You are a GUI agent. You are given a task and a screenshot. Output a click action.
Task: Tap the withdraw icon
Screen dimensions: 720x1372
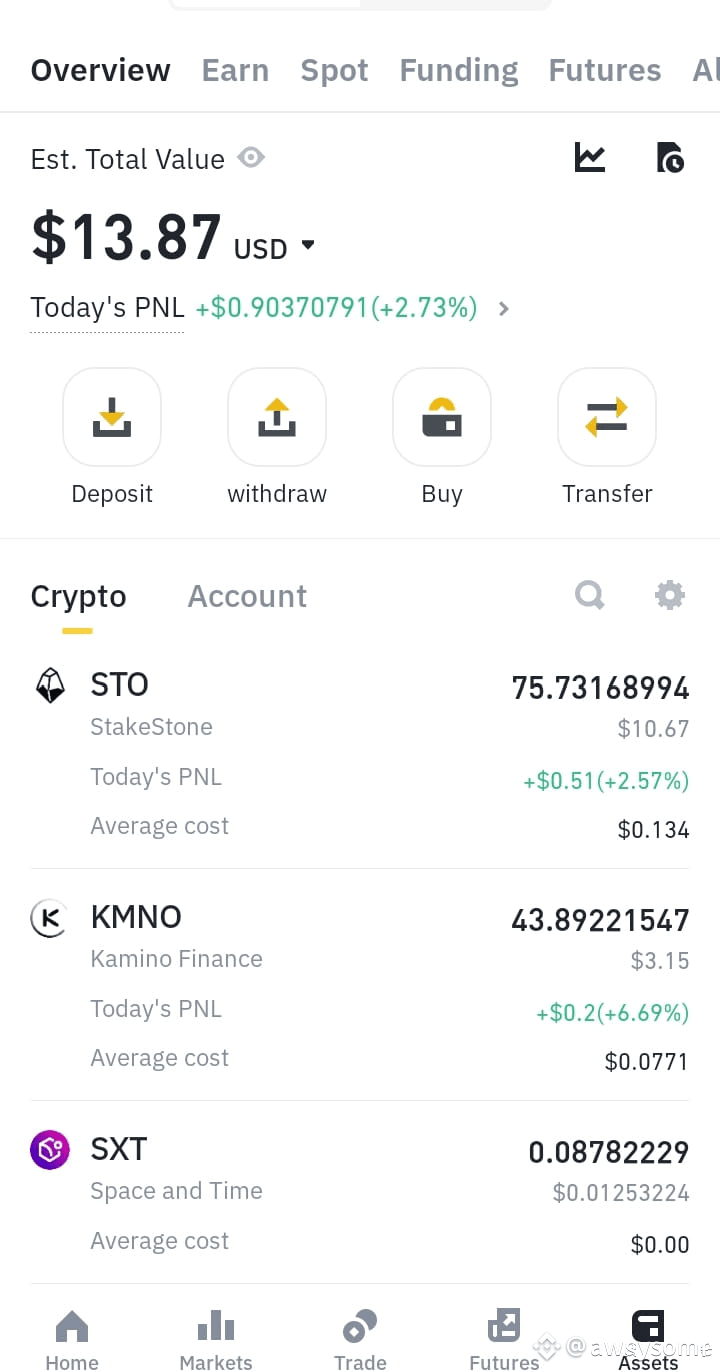(277, 417)
